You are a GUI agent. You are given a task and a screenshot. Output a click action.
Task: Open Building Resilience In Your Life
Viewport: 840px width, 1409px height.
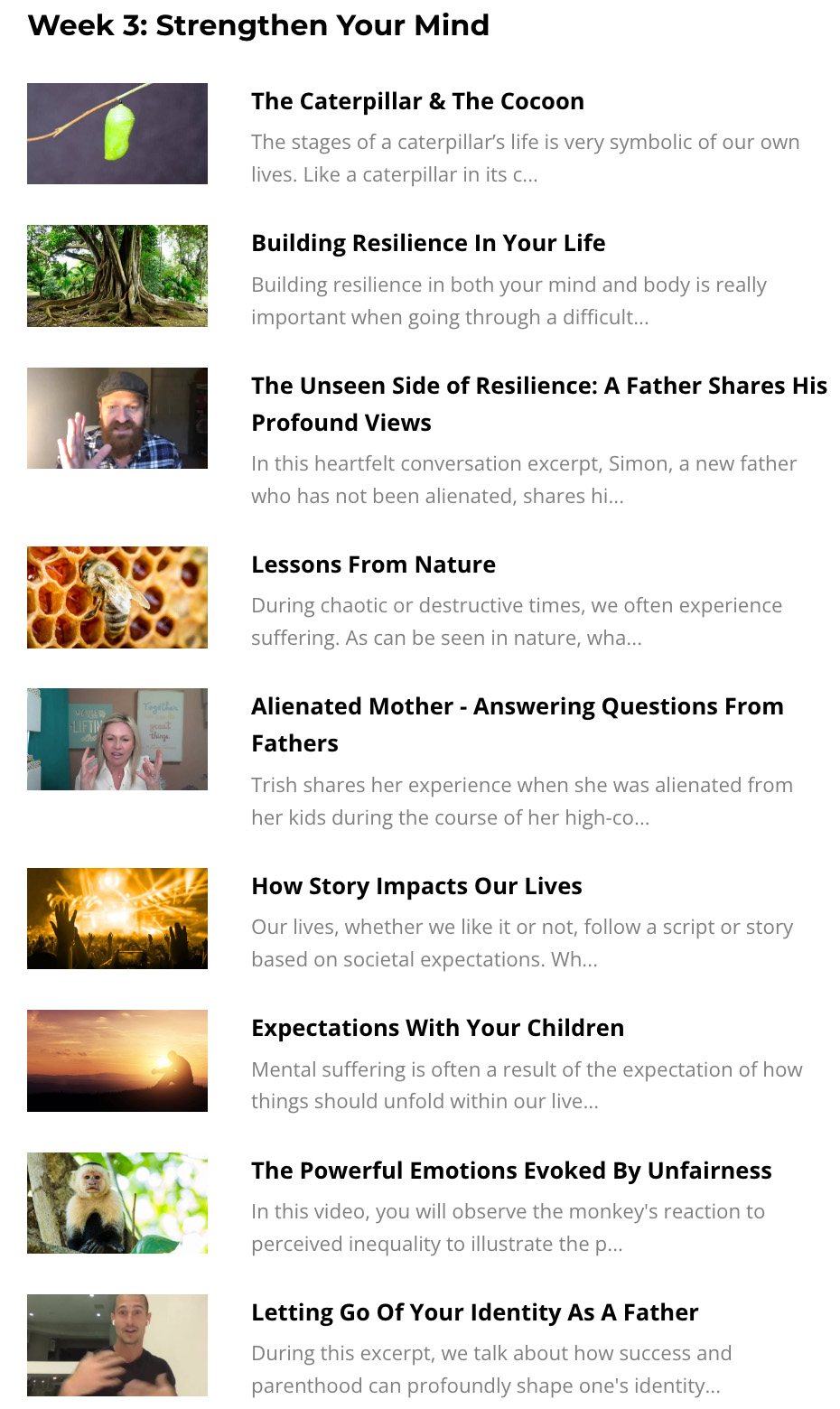(428, 243)
